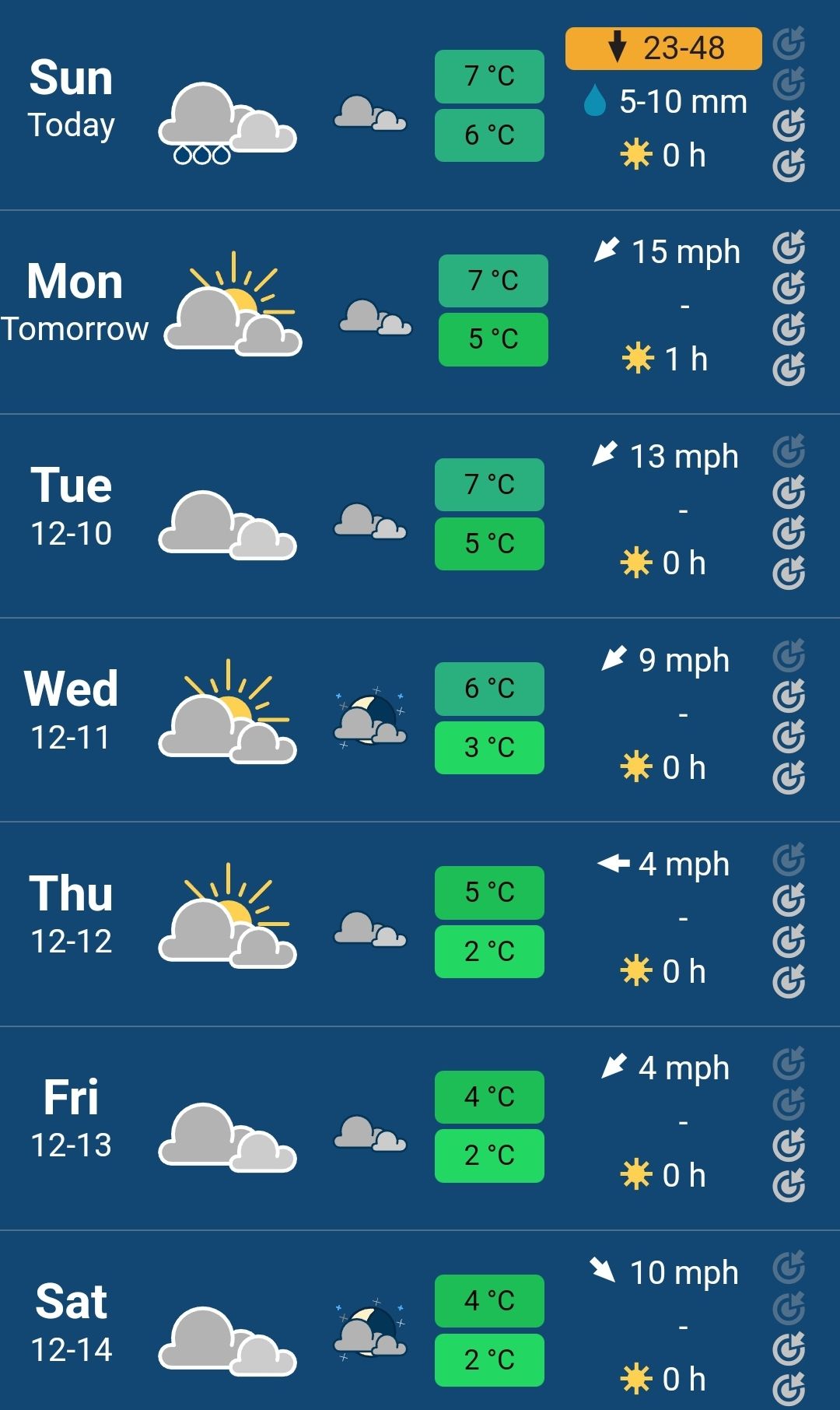Open Sunday's forecast for today
Viewport: 840px width, 1410px height.
click(420, 105)
